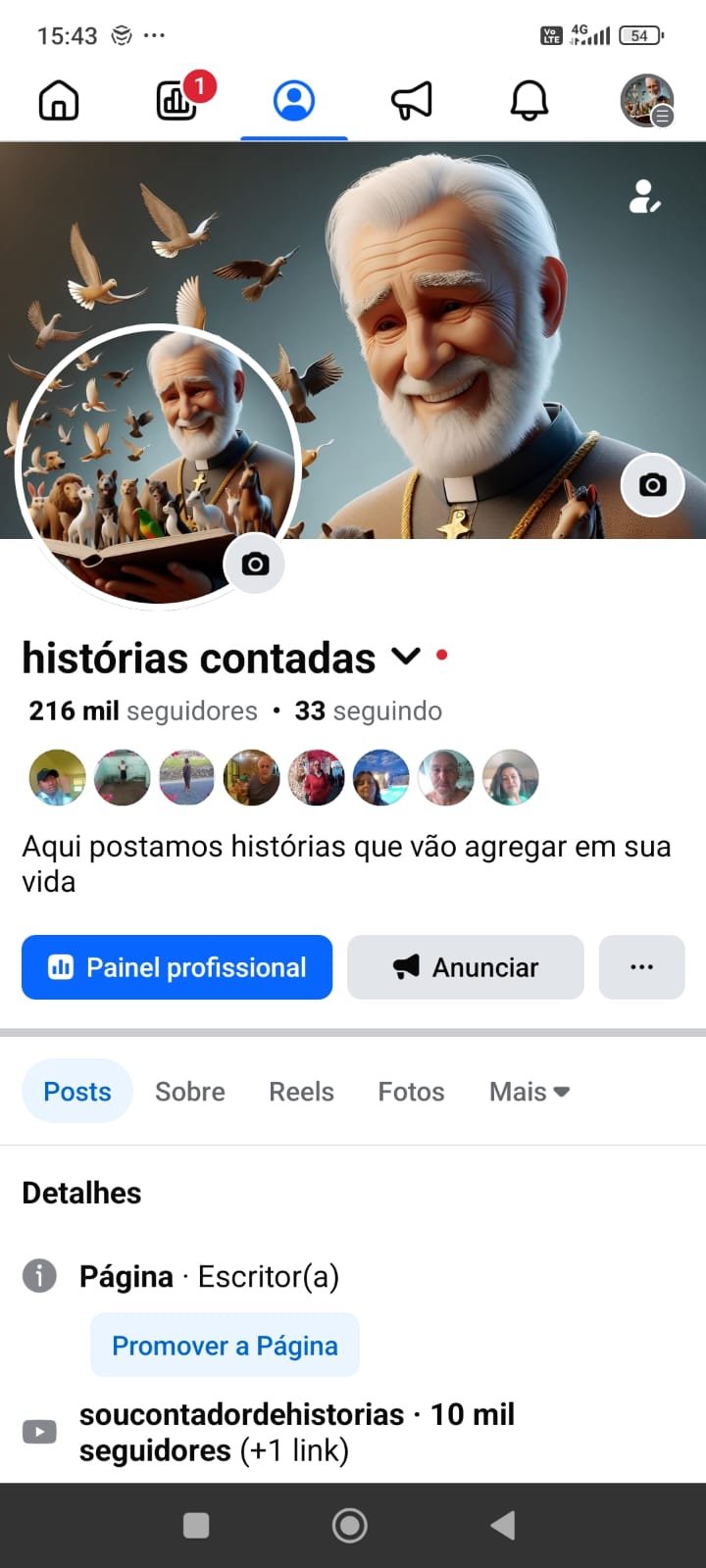
Task: Edit the profile avatar icon on cover
Action: [x=644, y=197]
